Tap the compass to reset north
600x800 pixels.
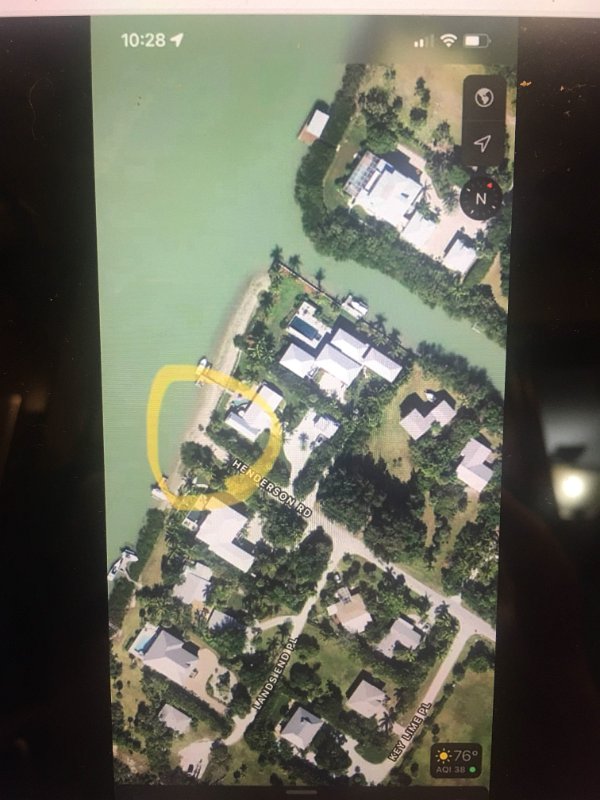point(481,197)
